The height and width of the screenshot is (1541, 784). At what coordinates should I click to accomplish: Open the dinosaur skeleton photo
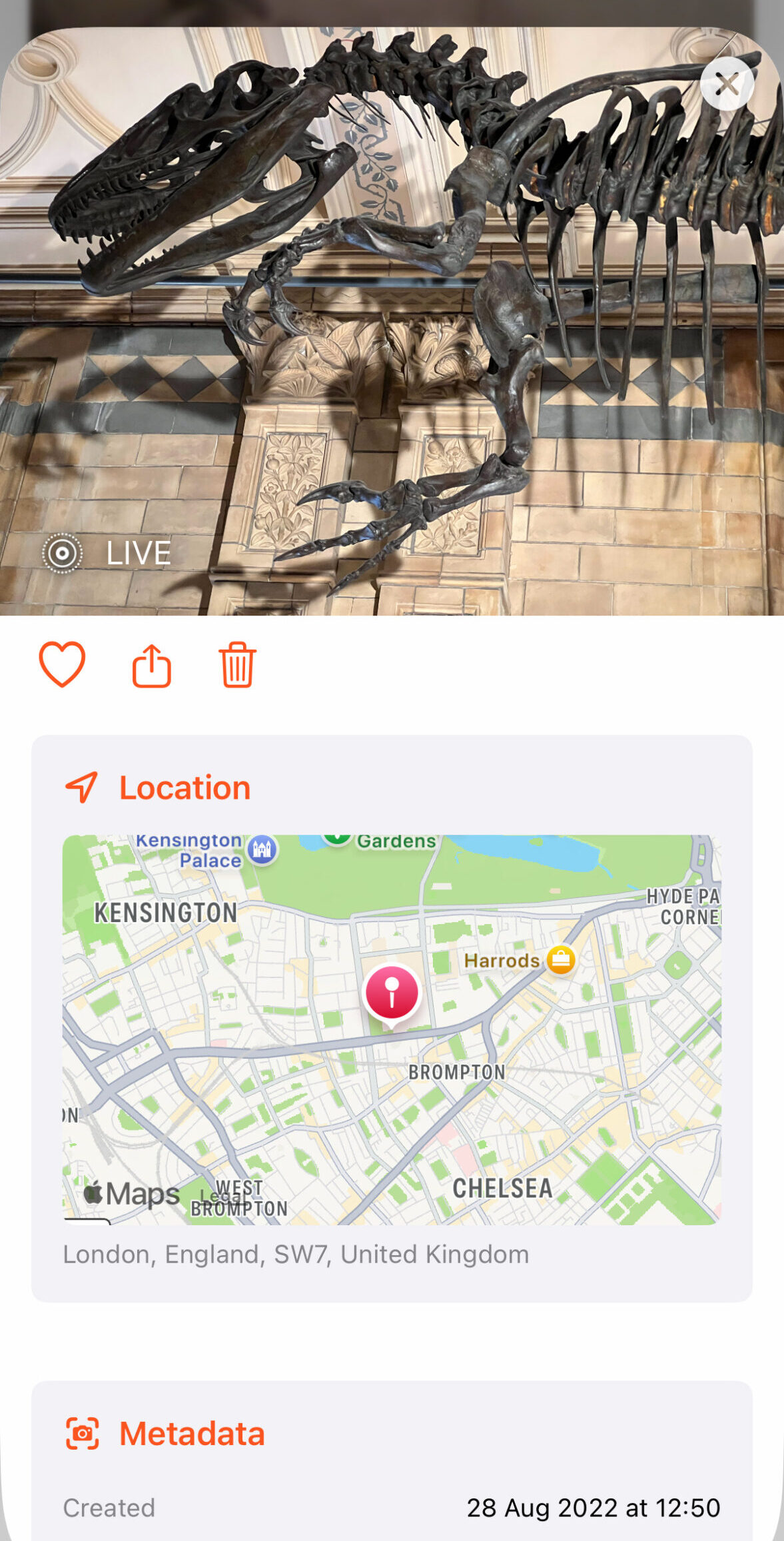392,320
